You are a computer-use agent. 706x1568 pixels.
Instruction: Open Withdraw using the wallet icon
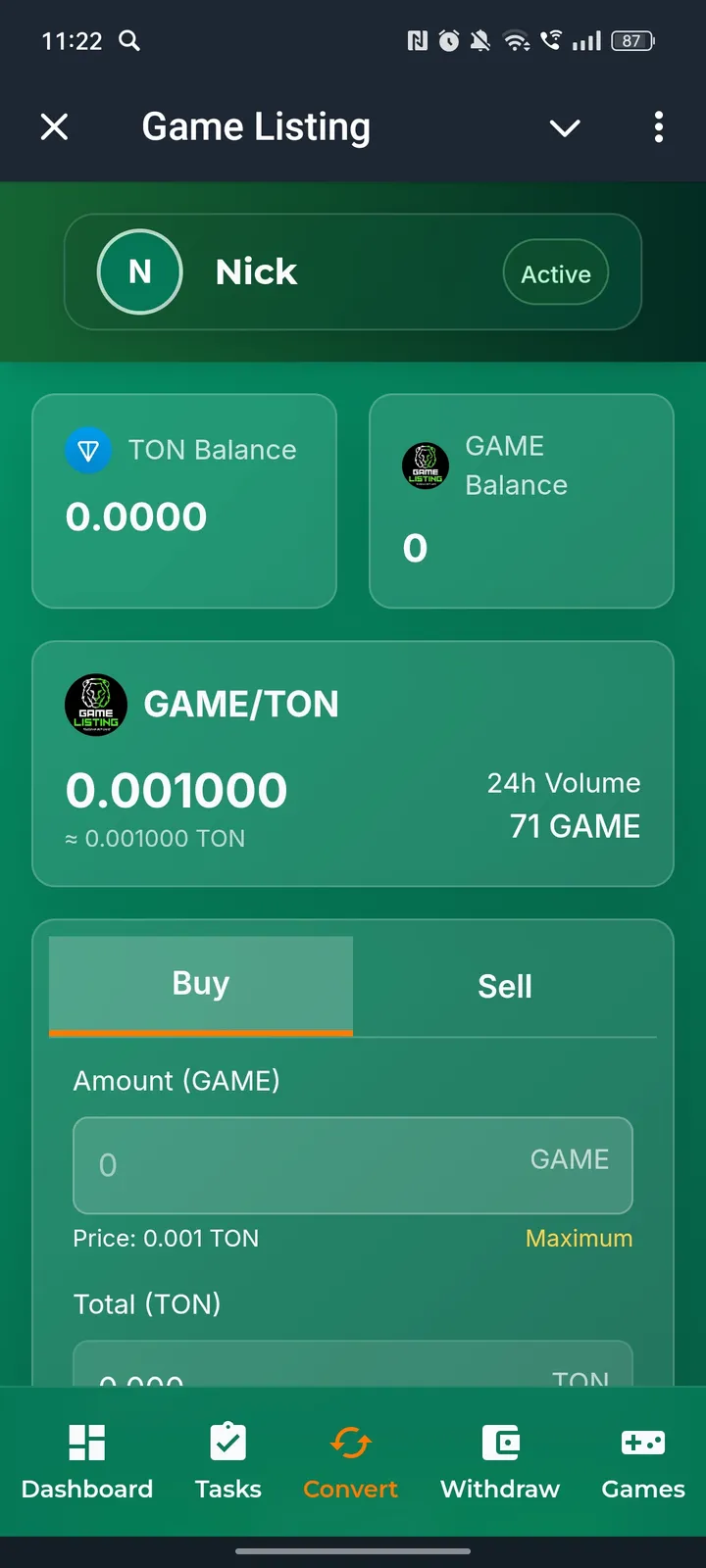[500, 1443]
